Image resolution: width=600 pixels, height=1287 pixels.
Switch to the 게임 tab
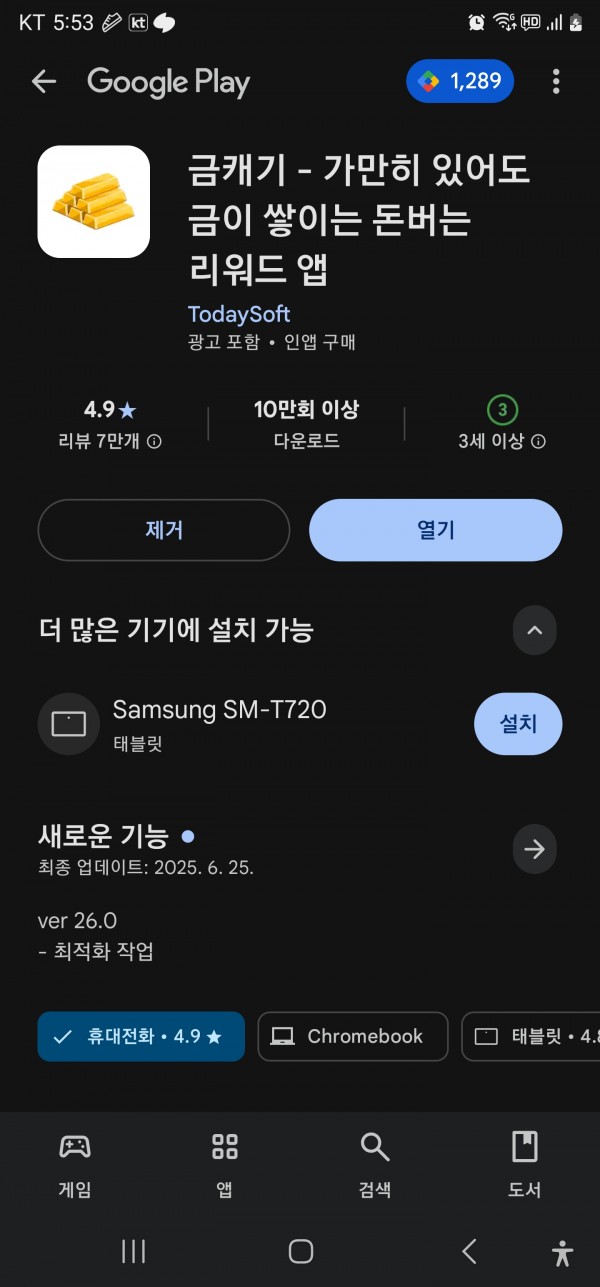point(75,1165)
